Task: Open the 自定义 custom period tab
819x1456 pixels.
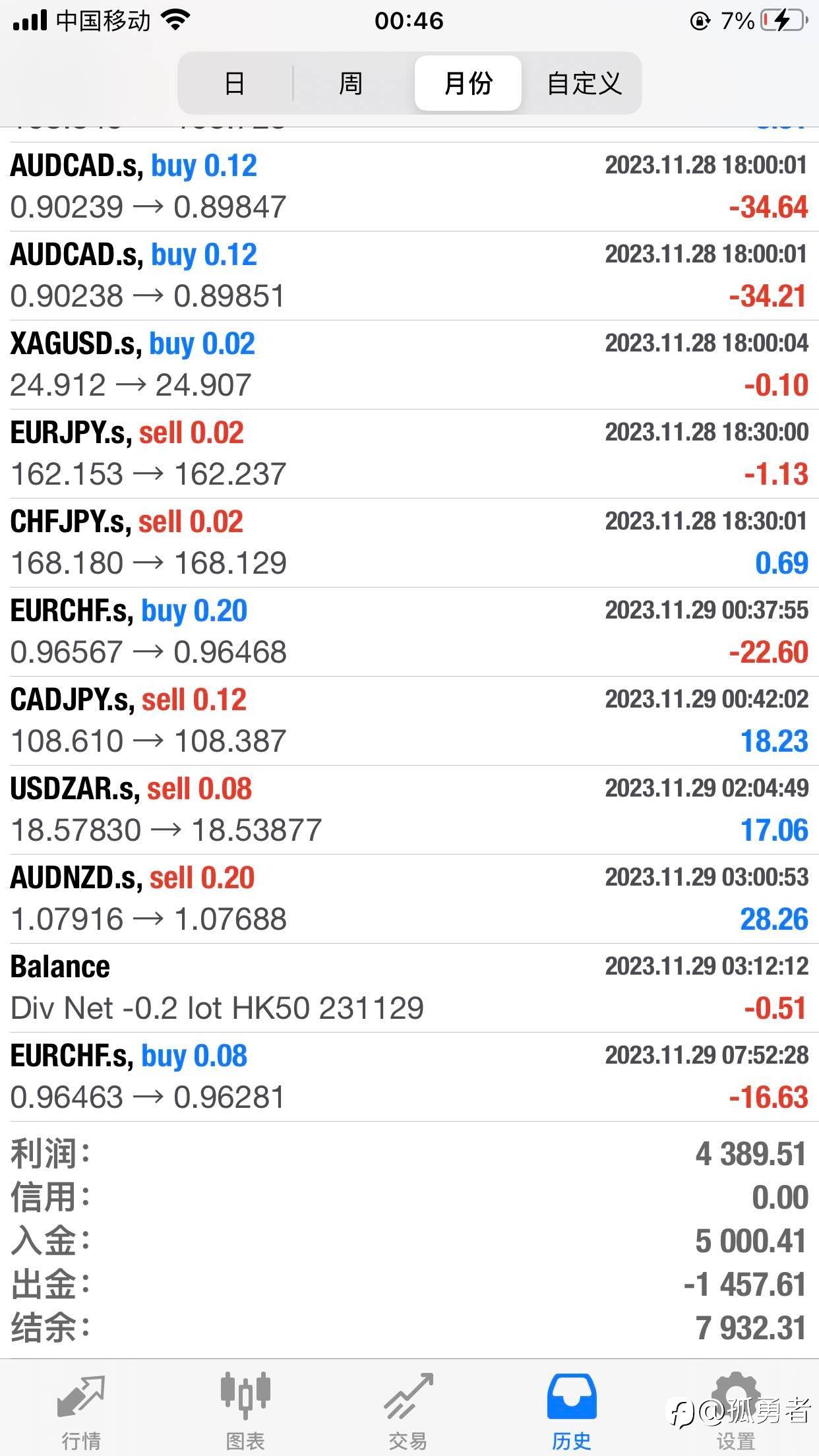Action: (x=584, y=84)
